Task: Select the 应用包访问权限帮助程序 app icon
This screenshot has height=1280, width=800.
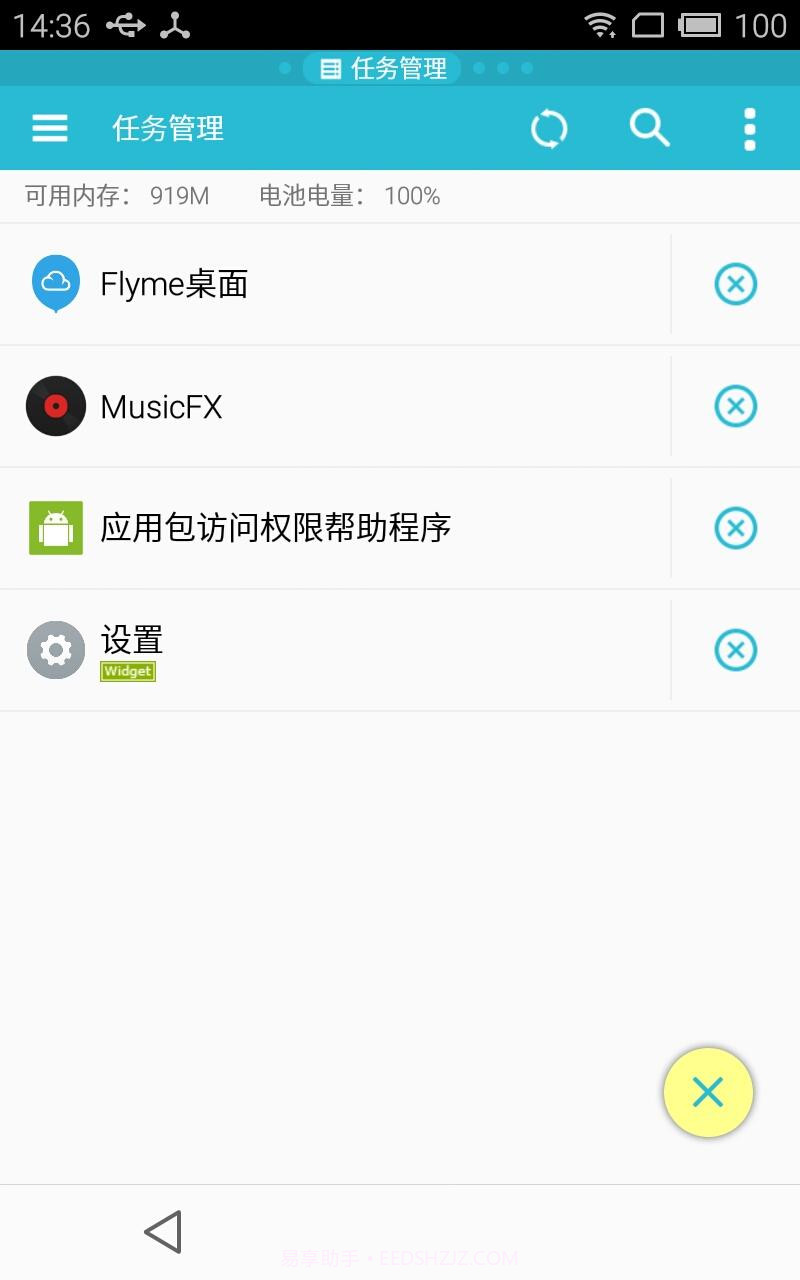Action: coord(55,528)
